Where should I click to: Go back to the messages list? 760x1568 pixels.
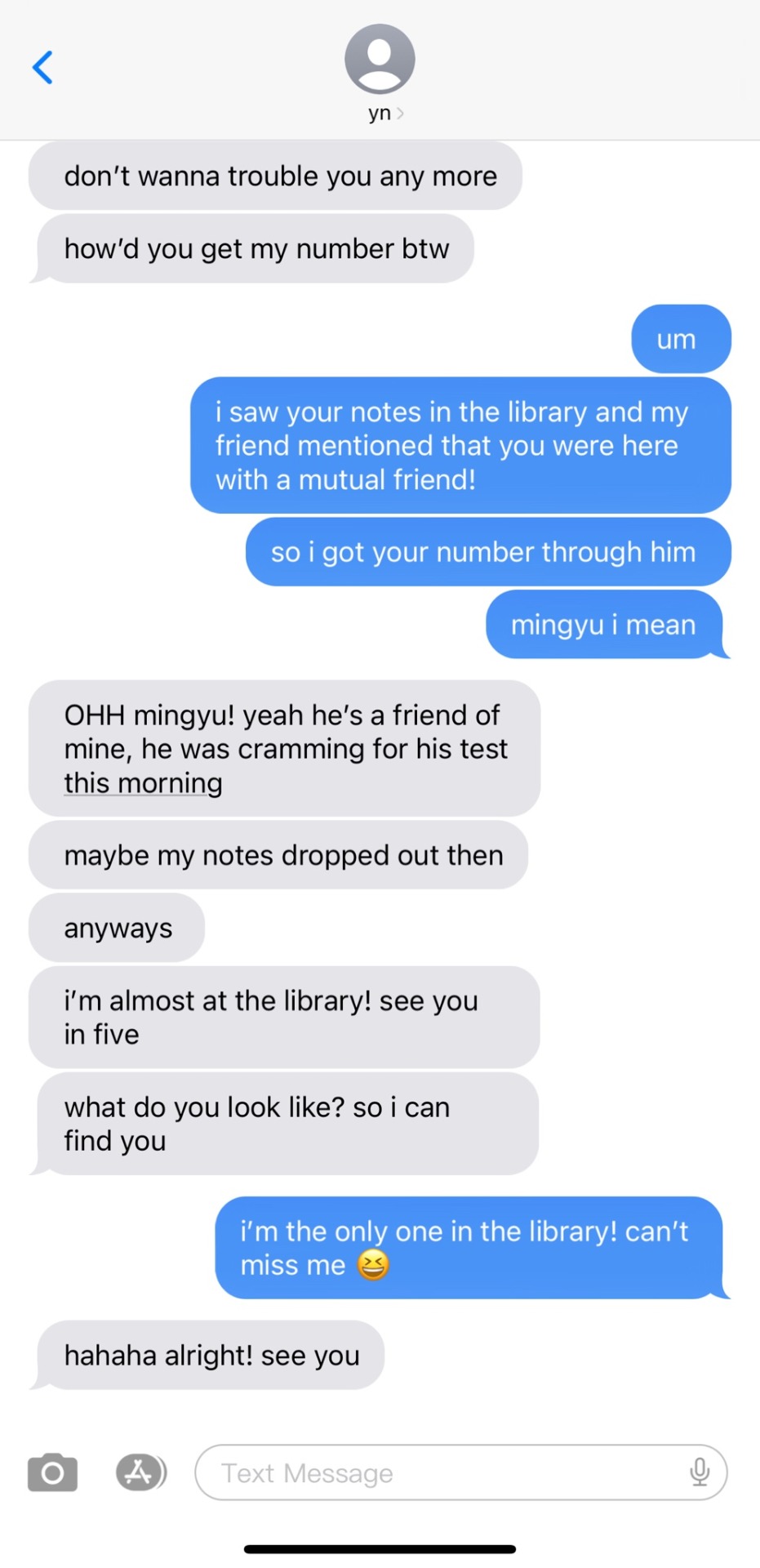click(42, 68)
